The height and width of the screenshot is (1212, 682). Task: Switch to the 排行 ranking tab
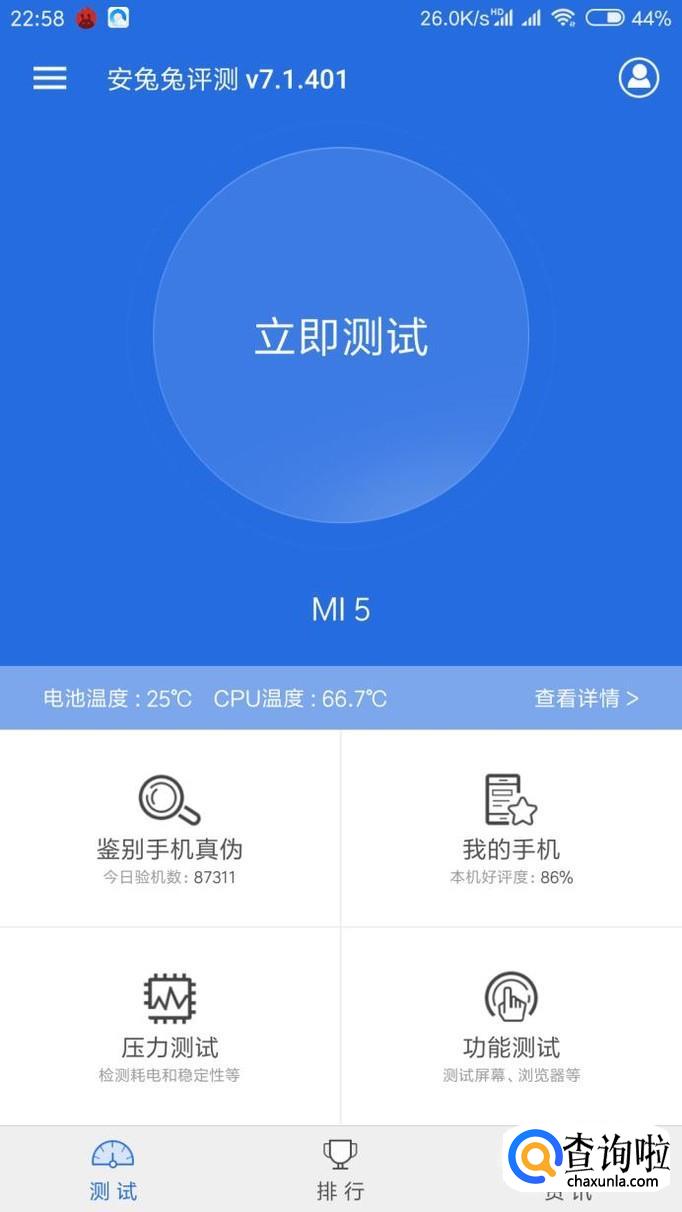coord(341,1170)
